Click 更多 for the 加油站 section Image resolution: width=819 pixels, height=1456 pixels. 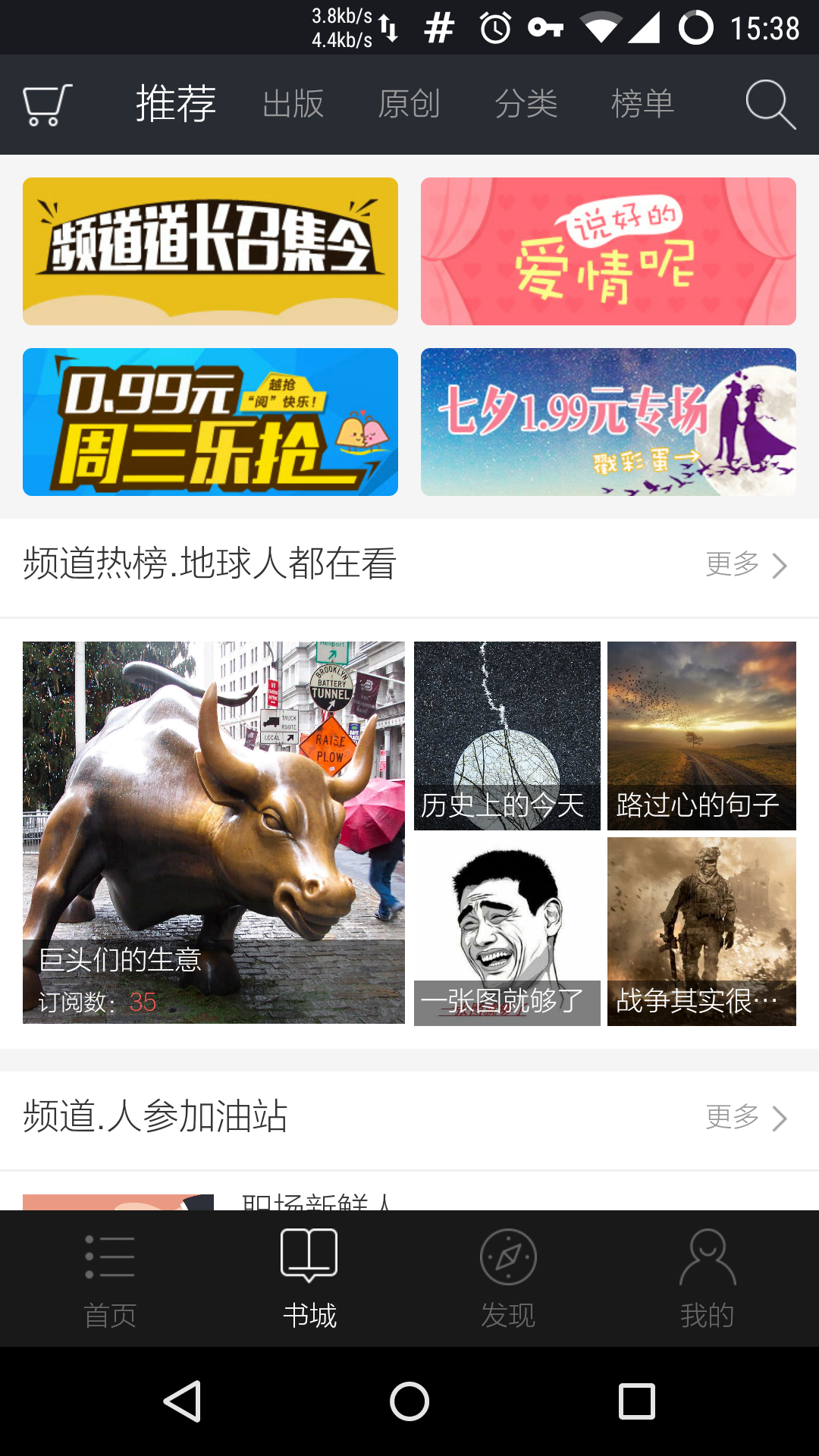tap(733, 1118)
